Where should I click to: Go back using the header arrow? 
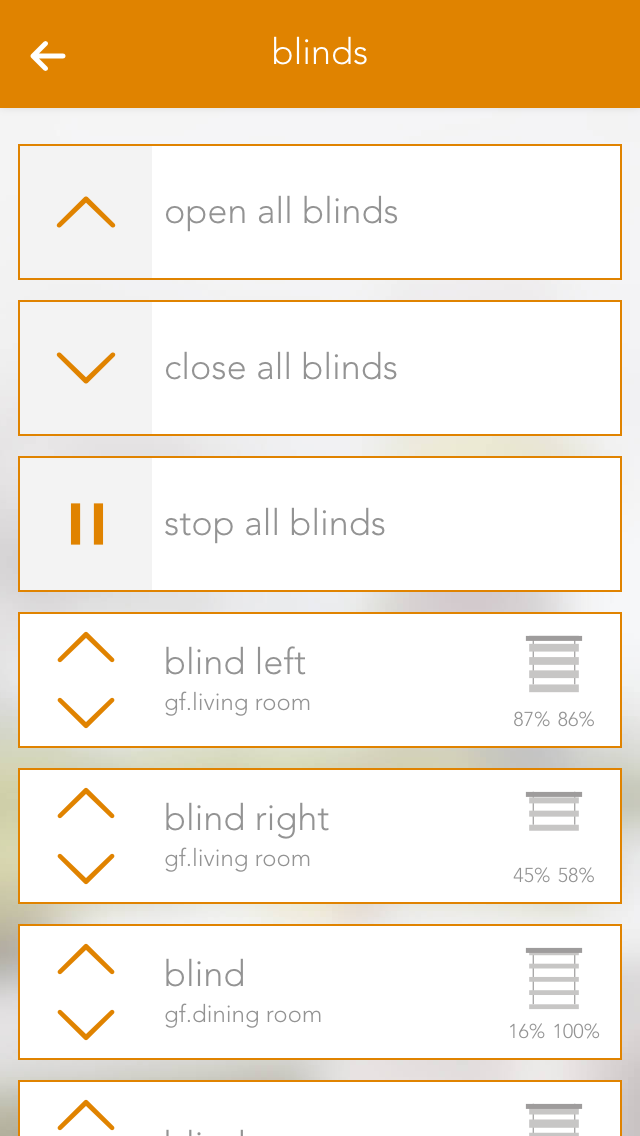pos(47,56)
